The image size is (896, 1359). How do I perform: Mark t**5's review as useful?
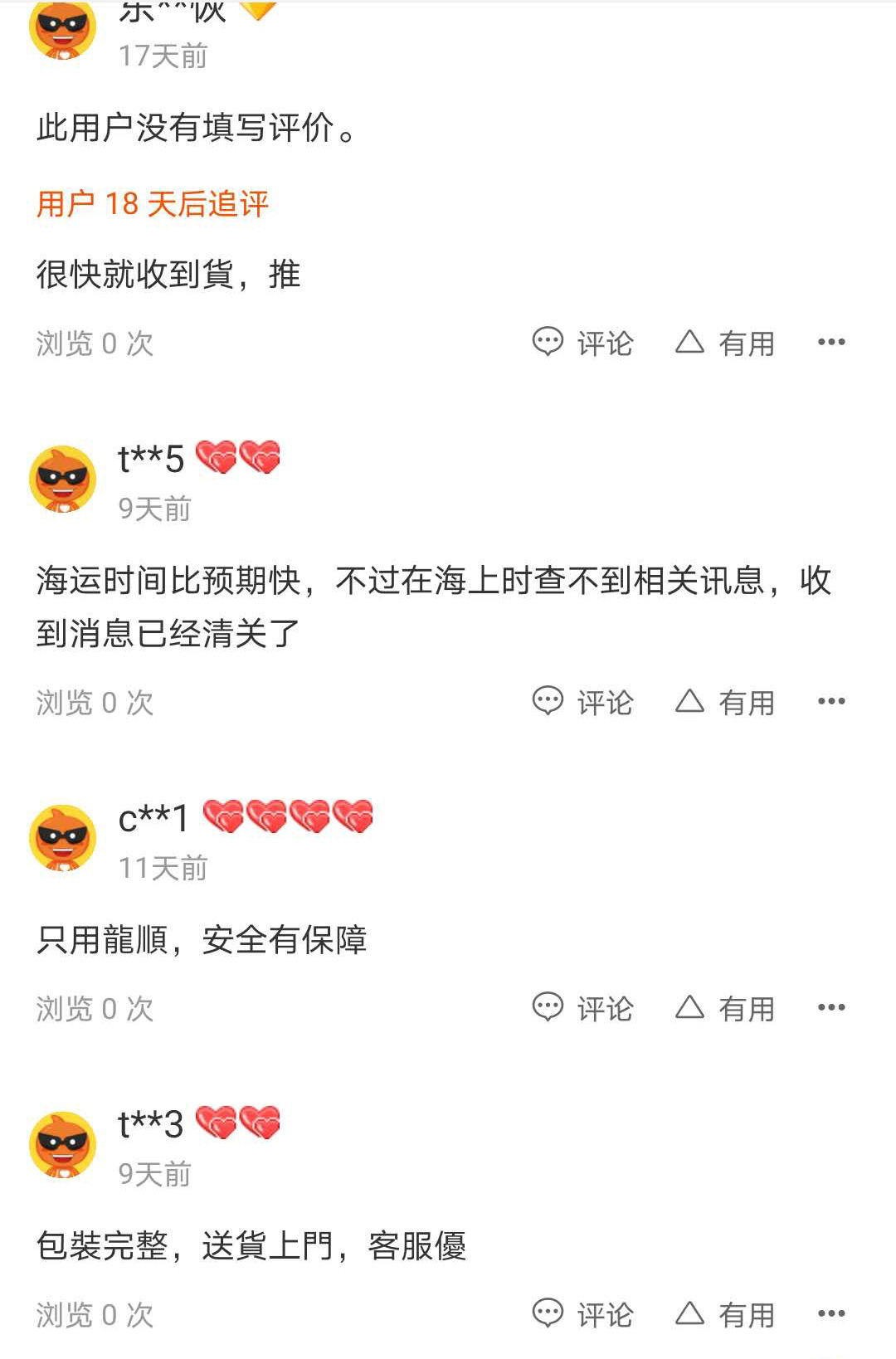(x=725, y=702)
